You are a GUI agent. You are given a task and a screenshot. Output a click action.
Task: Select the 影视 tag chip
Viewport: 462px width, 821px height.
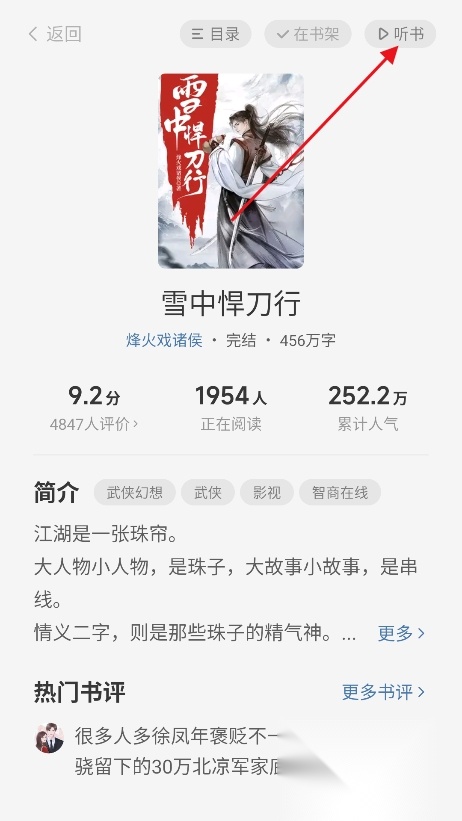click(x=267, y=492)
